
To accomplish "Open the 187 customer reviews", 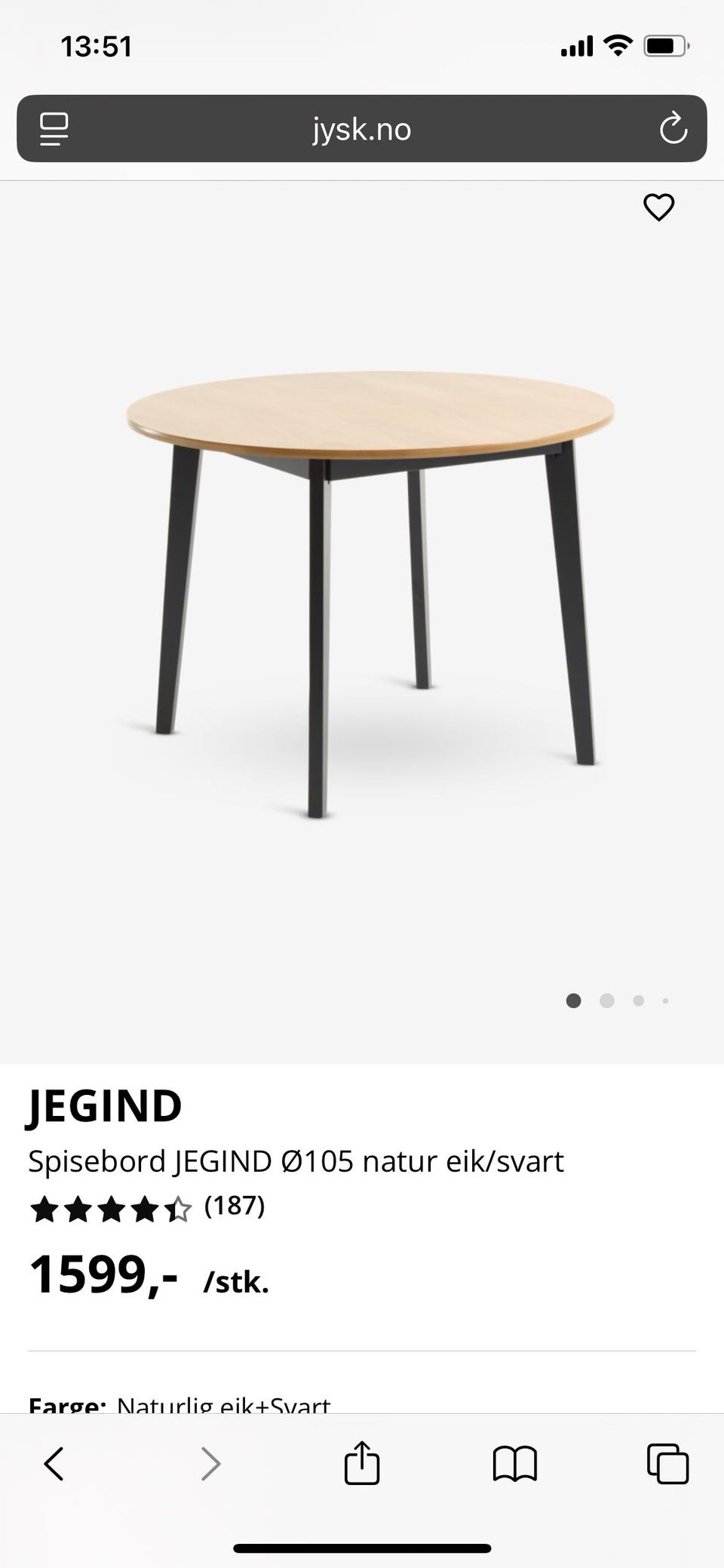I will click(x=235, y=1206).
